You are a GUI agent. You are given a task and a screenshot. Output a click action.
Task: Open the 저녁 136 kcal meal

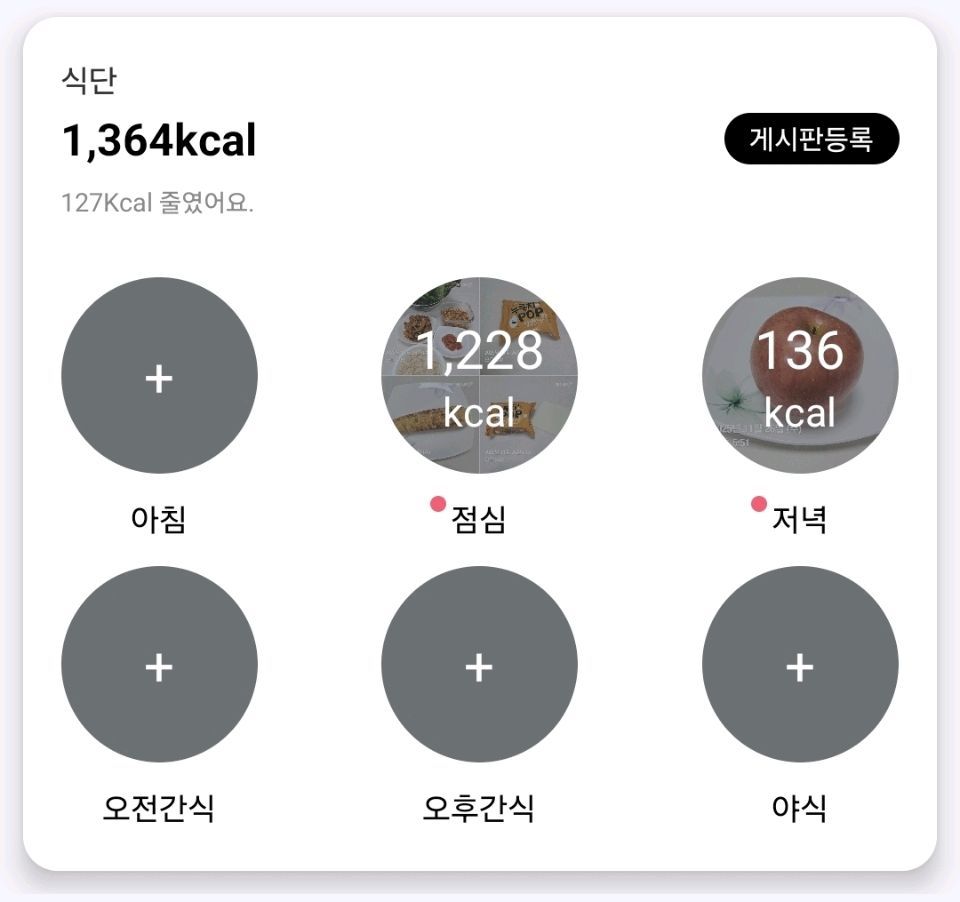pos(799,376)
